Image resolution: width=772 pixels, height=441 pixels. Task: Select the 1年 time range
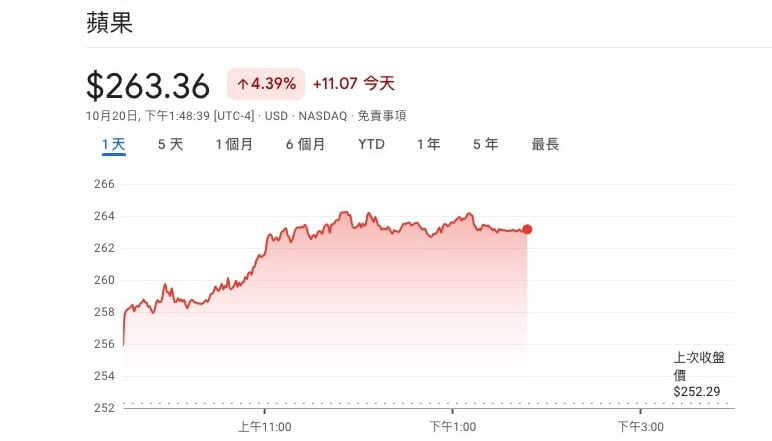coord(428,144)
